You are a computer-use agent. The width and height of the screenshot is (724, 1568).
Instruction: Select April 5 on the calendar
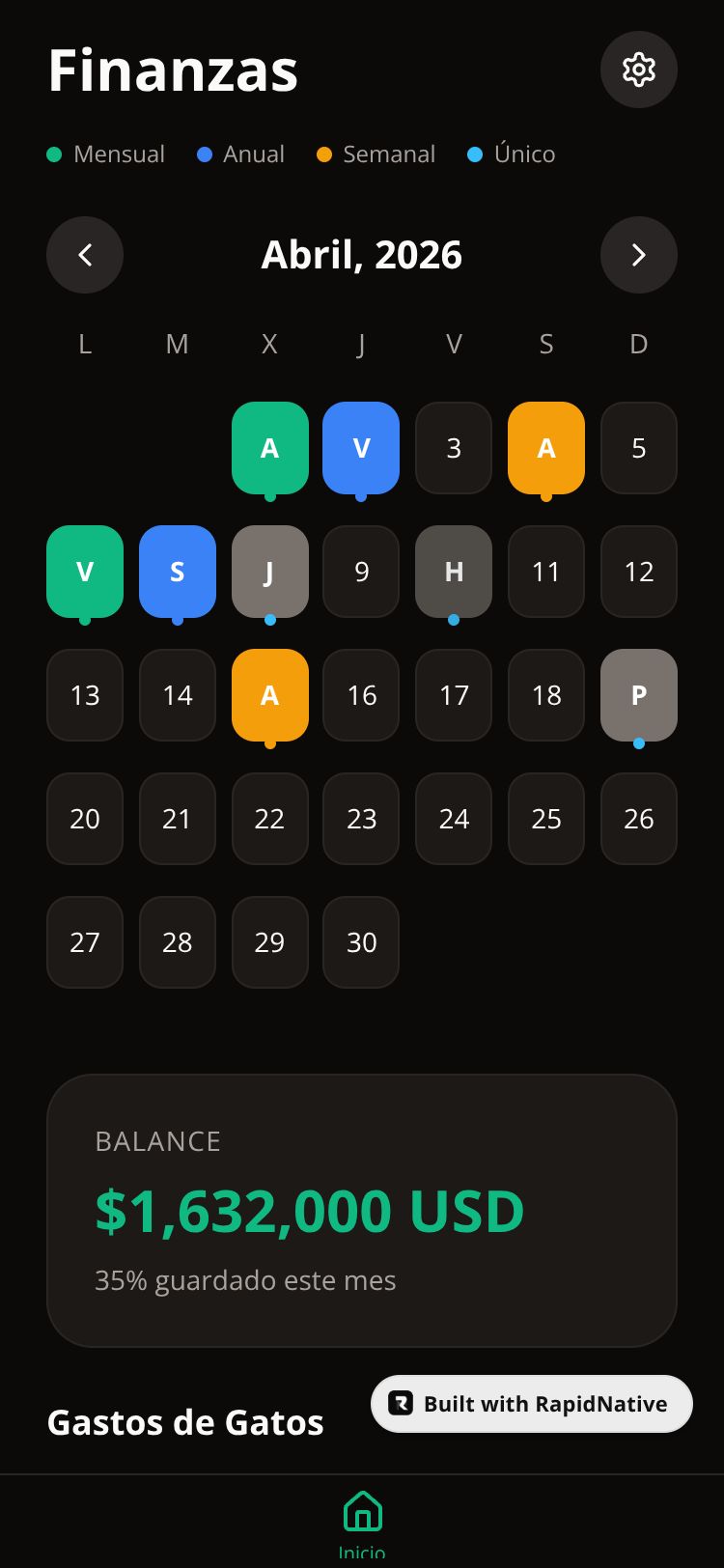(x=638, y=448)
